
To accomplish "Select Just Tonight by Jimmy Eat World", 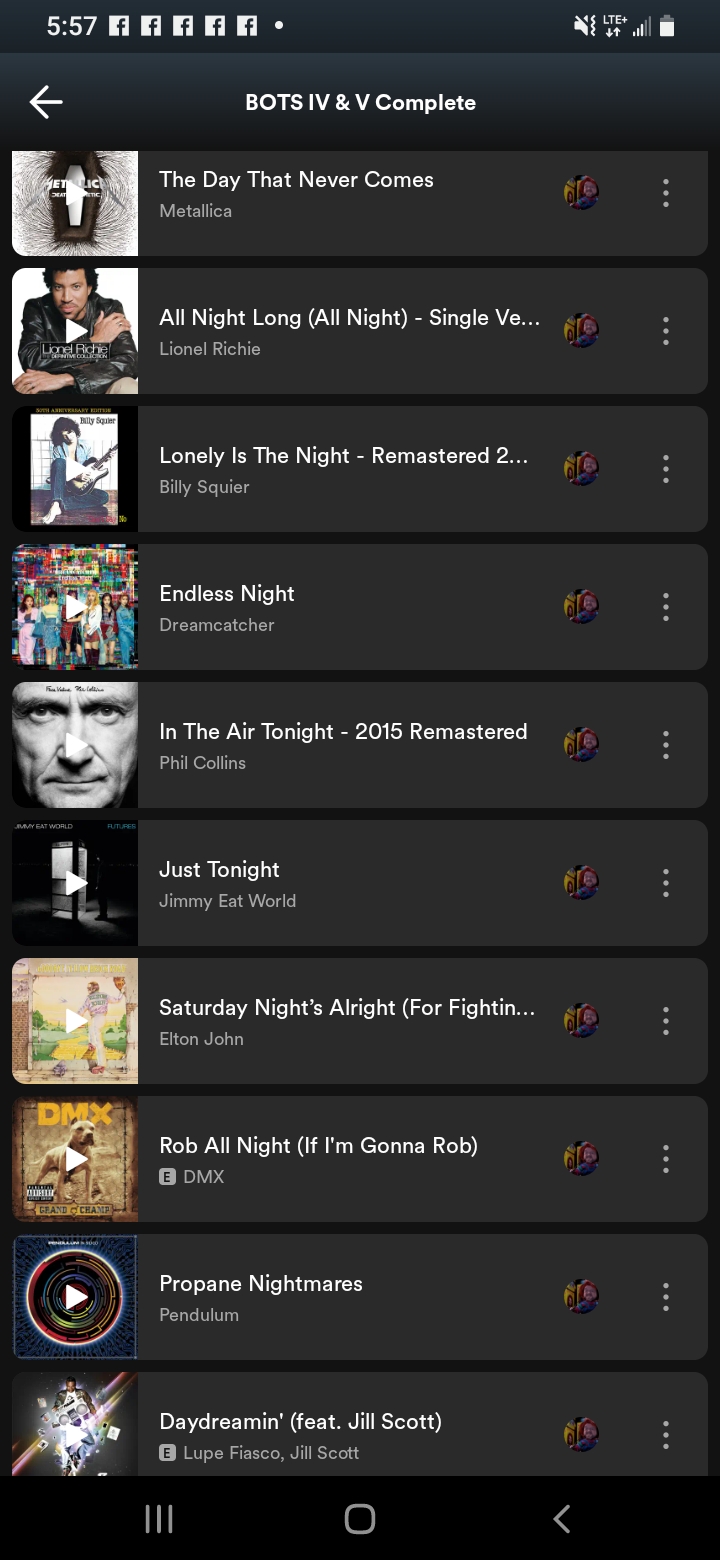I will point(340,883).
